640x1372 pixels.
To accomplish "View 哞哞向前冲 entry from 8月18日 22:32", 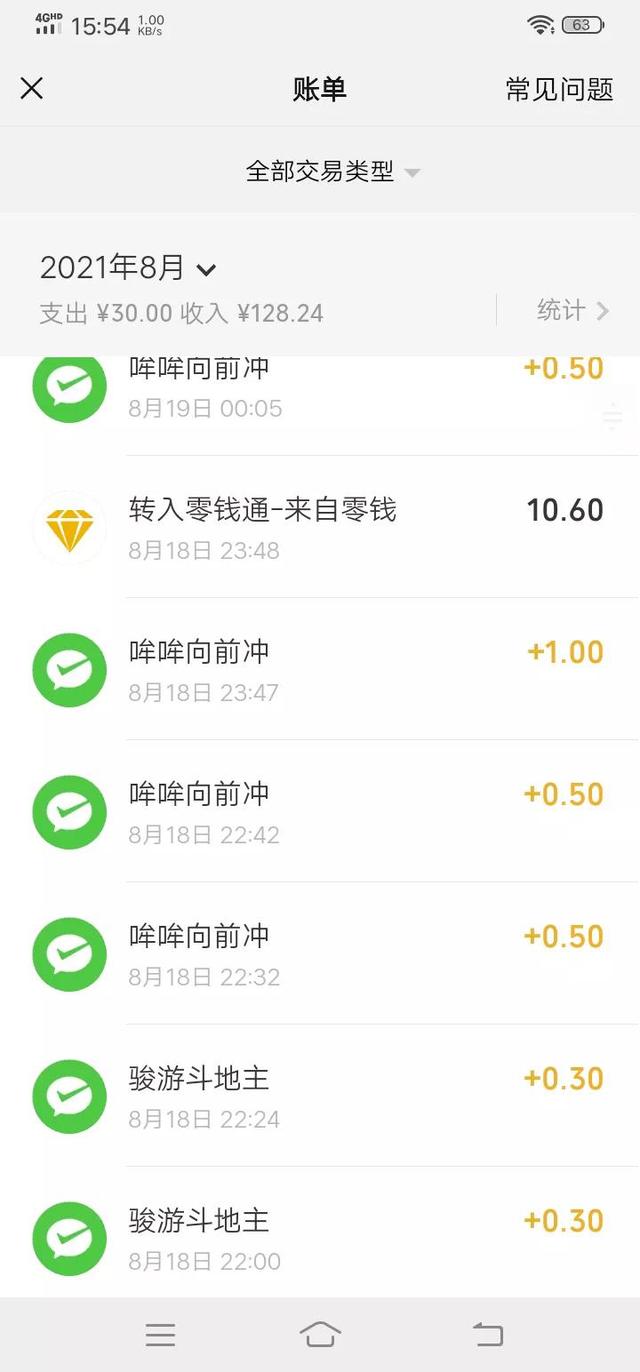I will click(320, 953).
